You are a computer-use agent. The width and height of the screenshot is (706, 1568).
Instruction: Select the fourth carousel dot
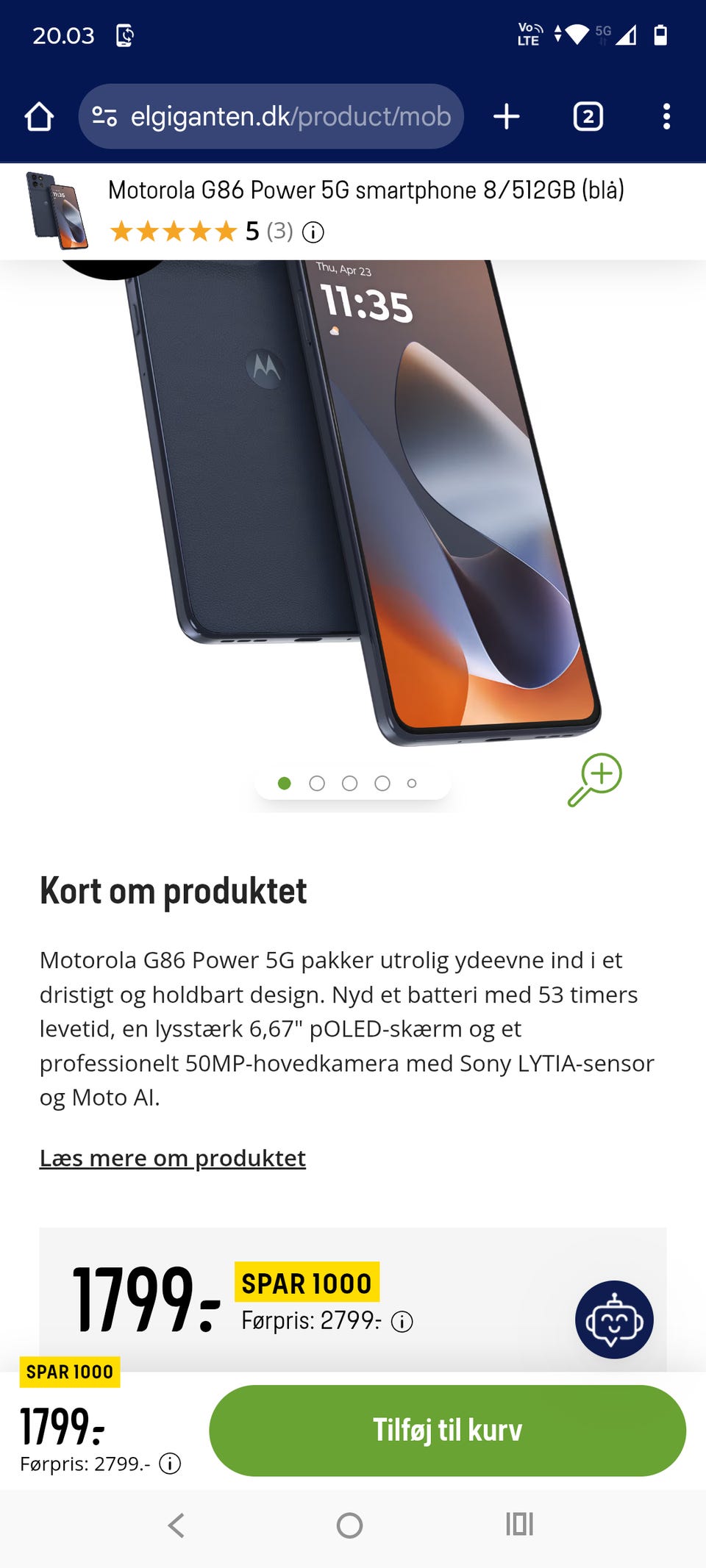tap(382, 783)
